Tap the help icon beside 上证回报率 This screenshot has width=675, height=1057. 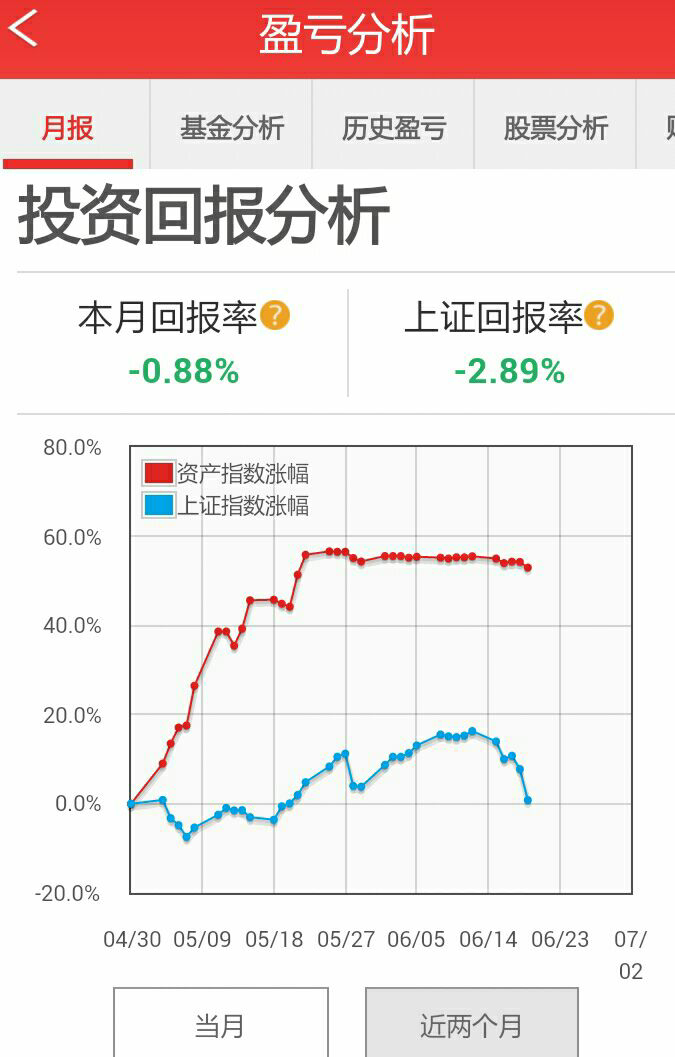pyautogui.click(x=599, y=317)
